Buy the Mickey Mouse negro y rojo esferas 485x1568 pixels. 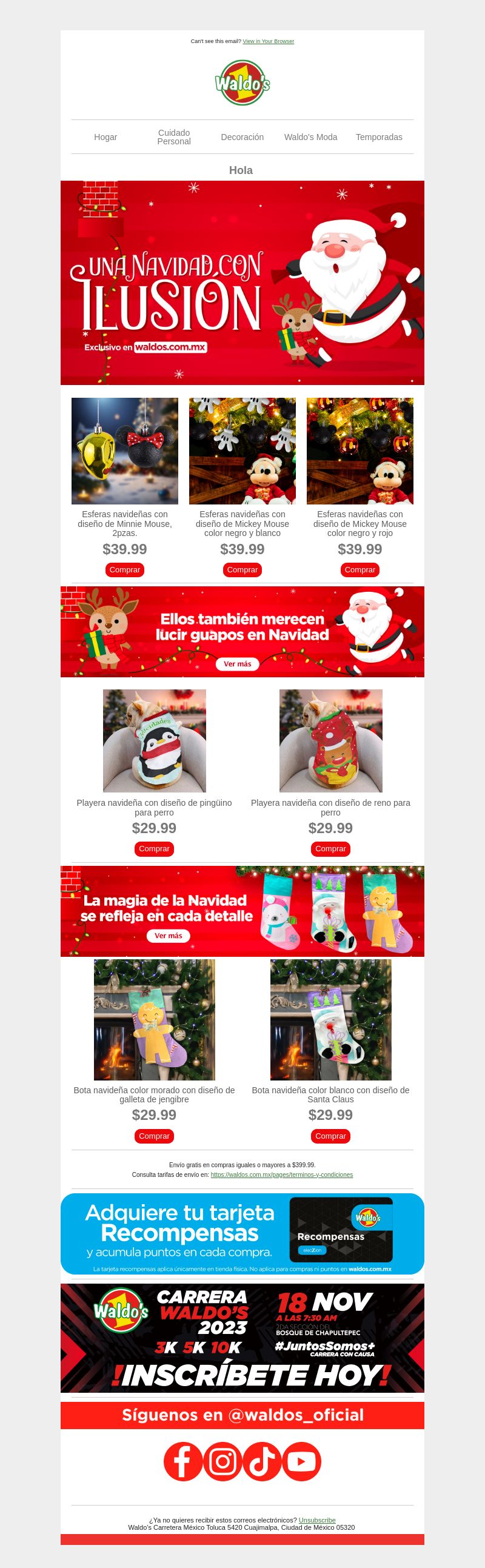pyautogui.click(x=360, y=570)
